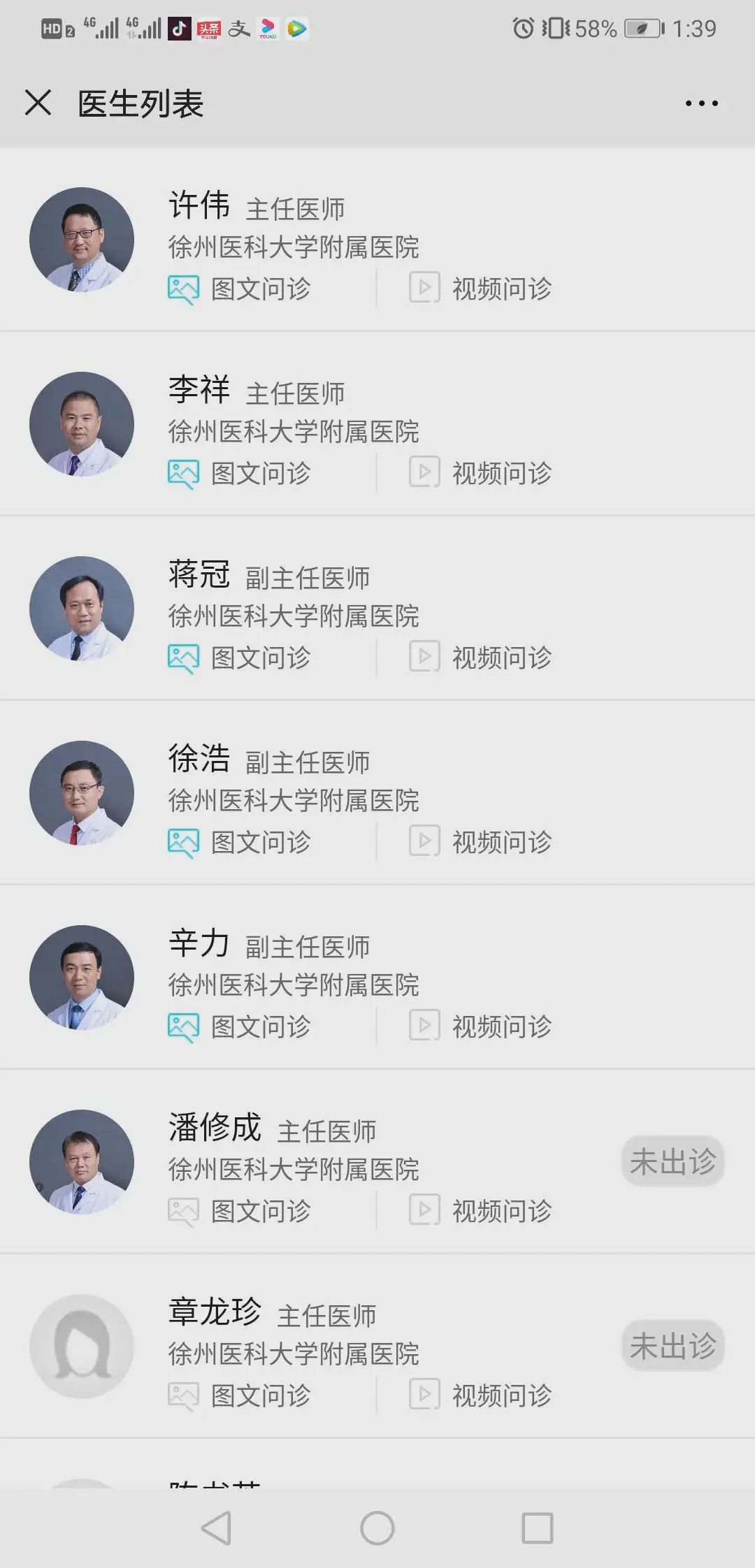755x1568 pixels.
Task: Click 图文问诊 picture icon for 李祥
Action: (183, 472)
